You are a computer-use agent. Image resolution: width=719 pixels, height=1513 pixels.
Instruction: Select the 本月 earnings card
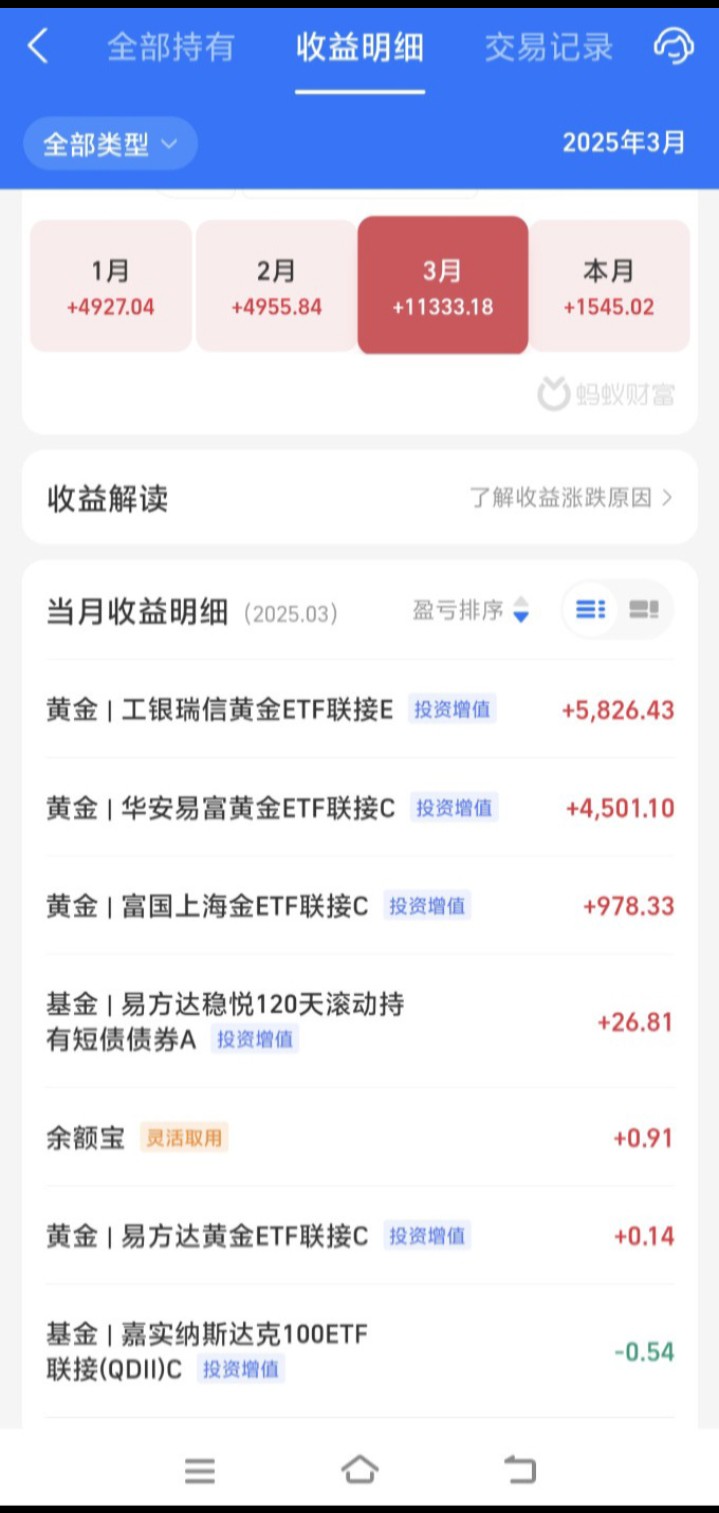pos(609,286)
